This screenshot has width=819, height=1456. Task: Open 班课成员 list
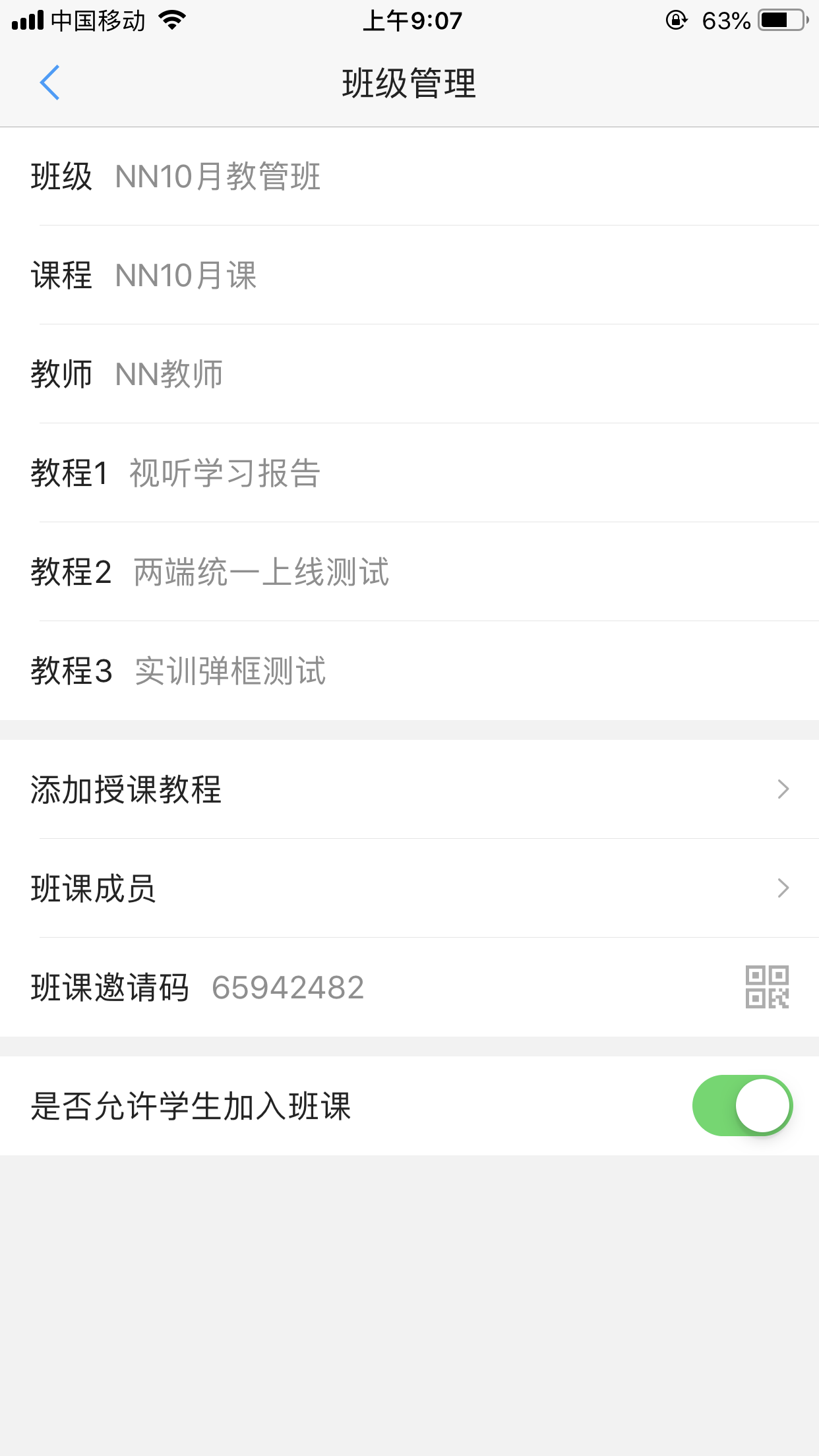point(409,888)
